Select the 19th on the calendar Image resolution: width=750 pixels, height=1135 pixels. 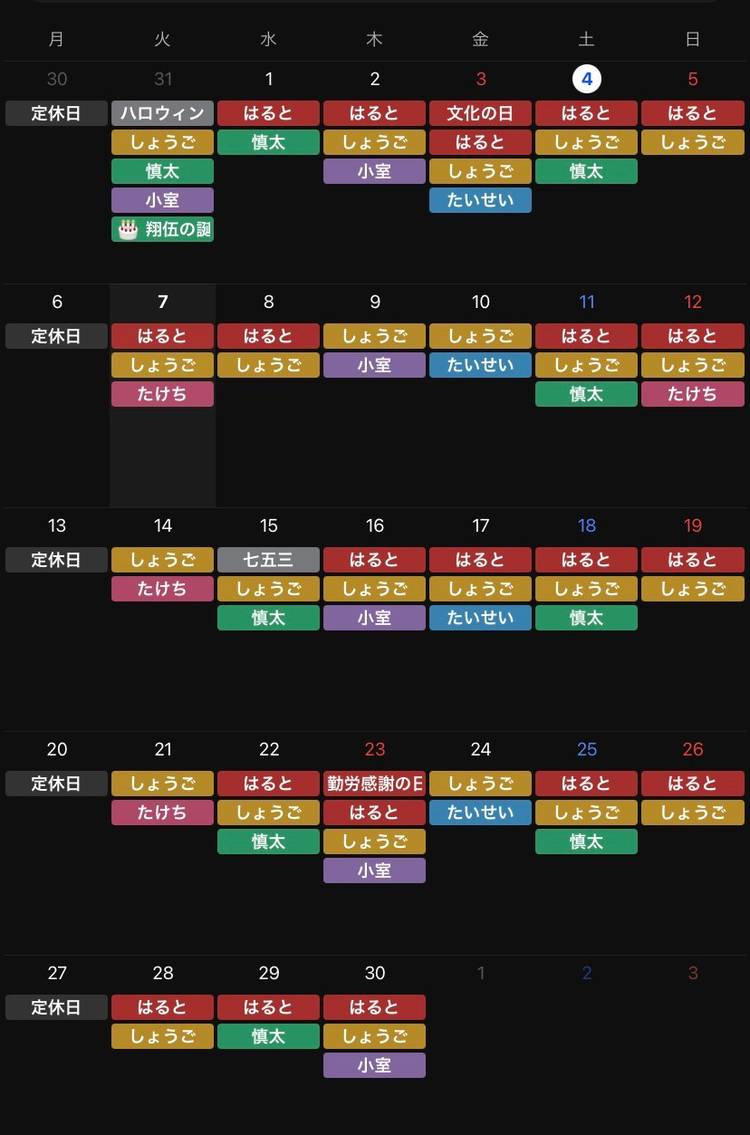[x=692, y=526]
